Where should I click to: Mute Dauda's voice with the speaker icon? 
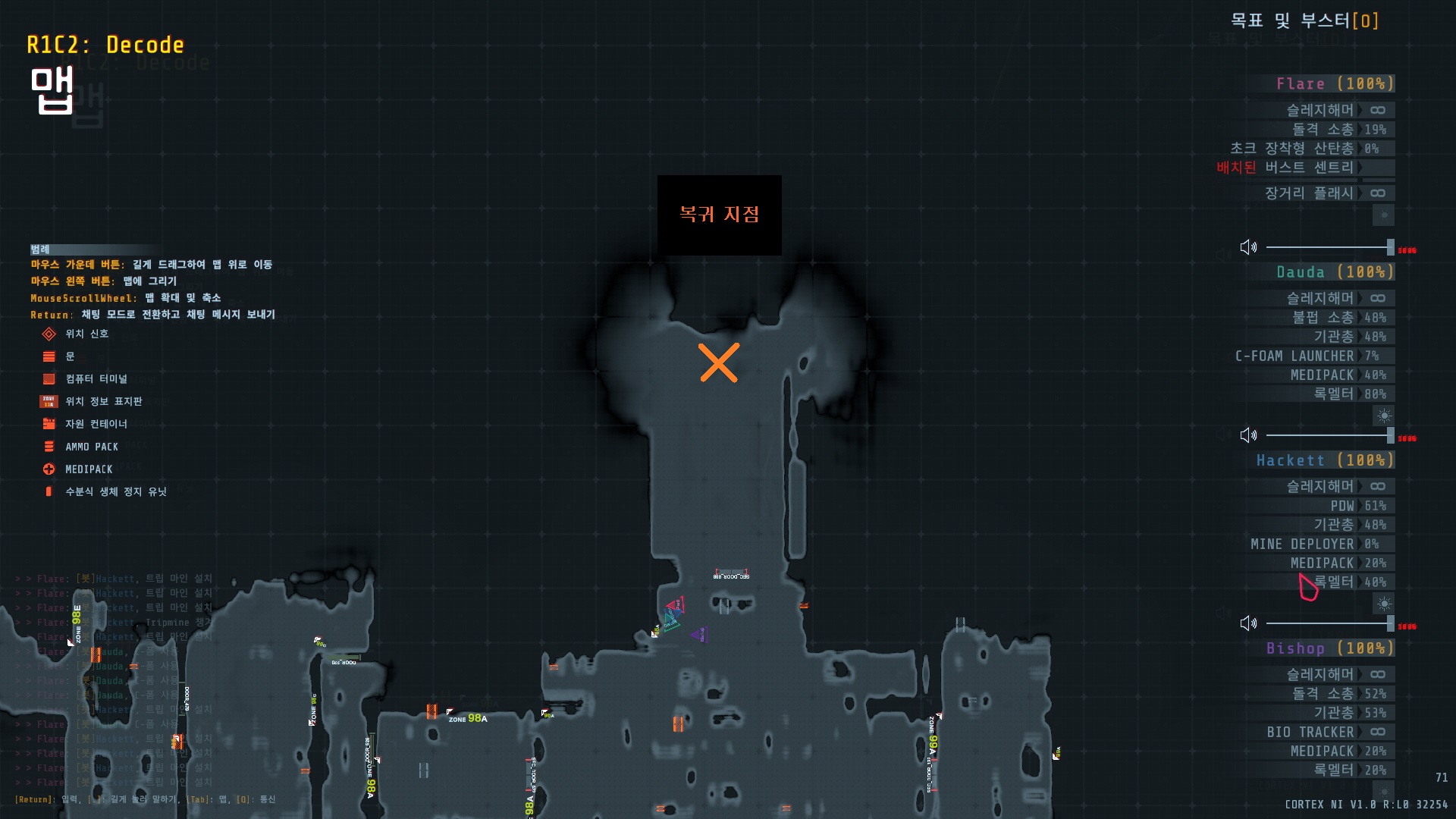pyautogui.click(x=1247, y=247)
